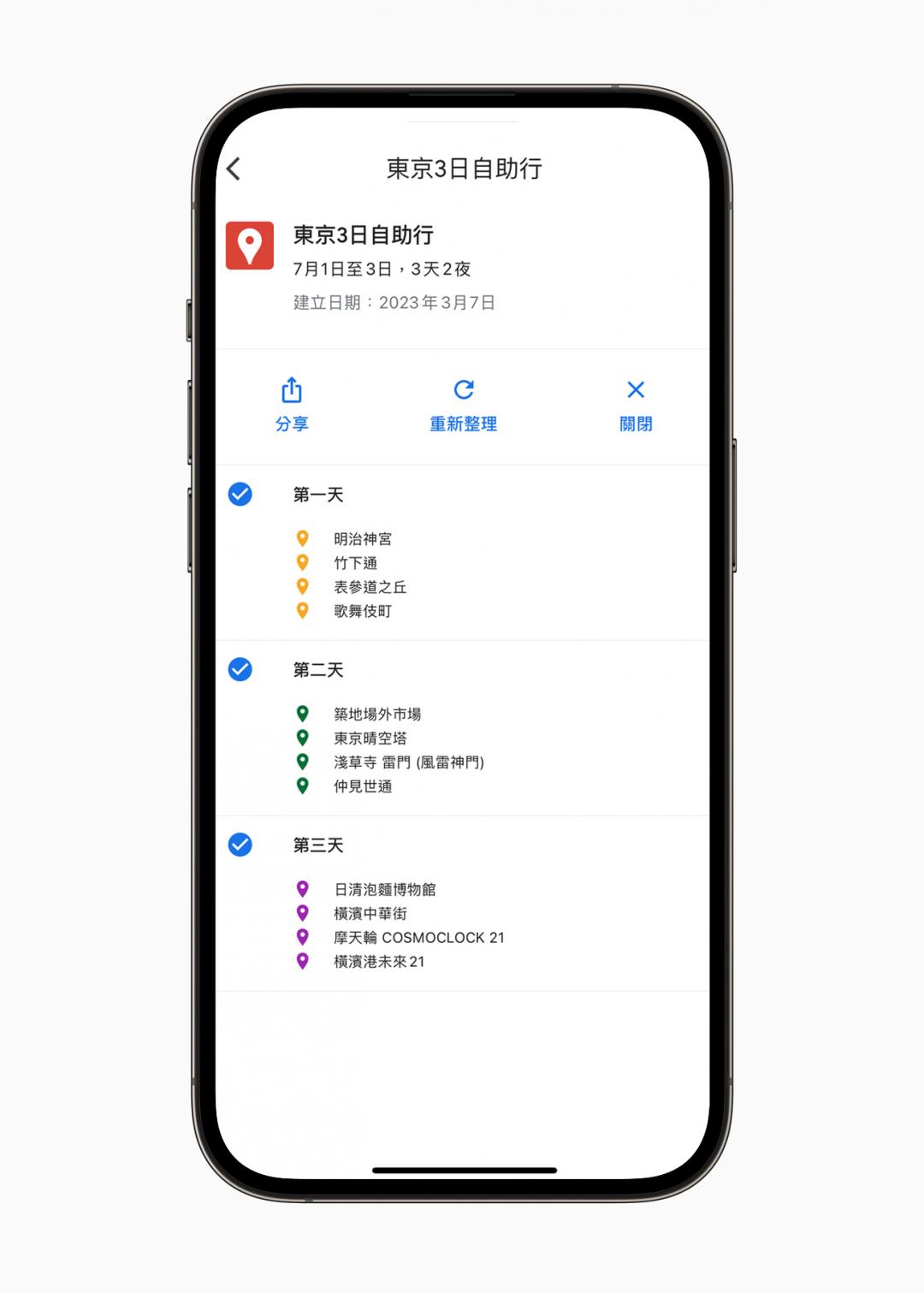View 橫濱港未來21 place
The image size is (924, 1293).
tap(378, 961)
